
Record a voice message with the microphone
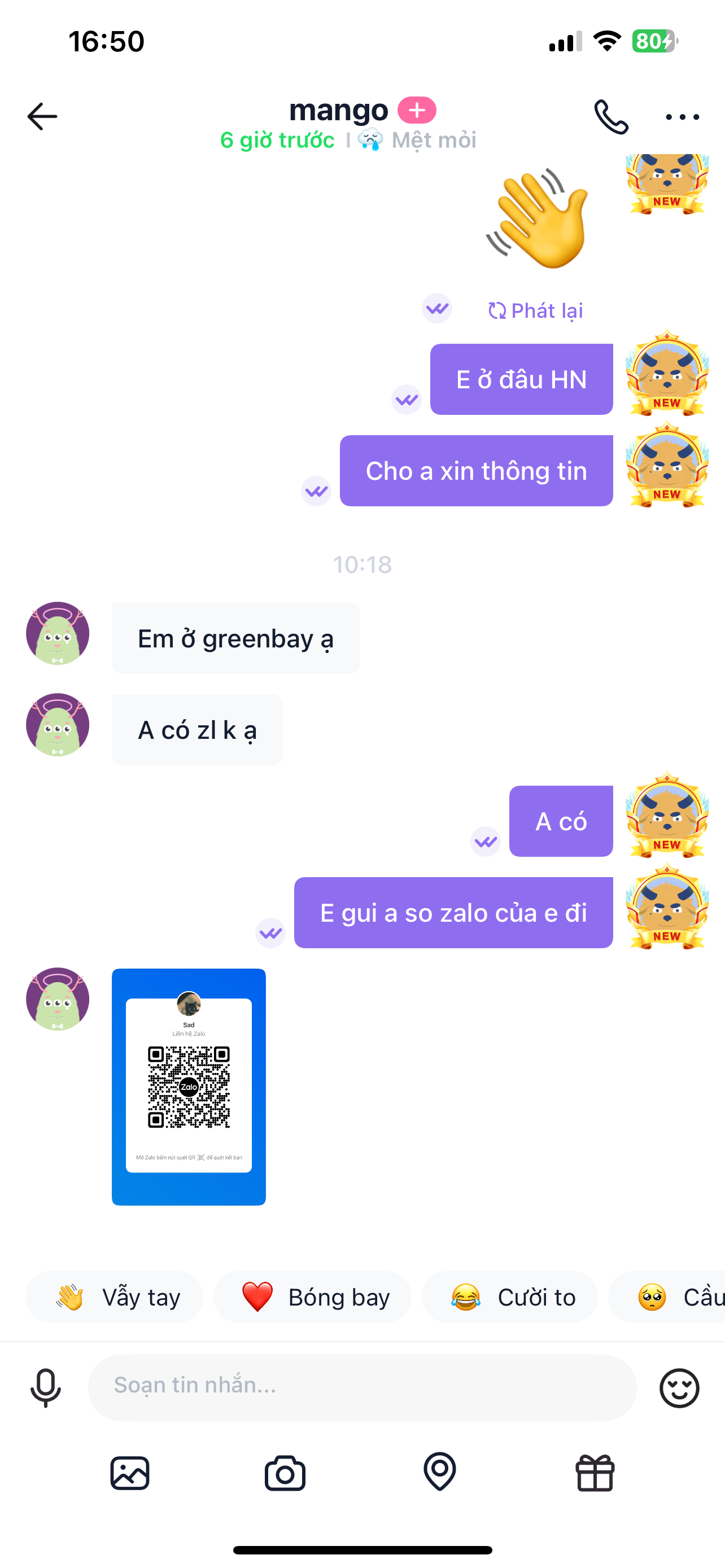46,1388
